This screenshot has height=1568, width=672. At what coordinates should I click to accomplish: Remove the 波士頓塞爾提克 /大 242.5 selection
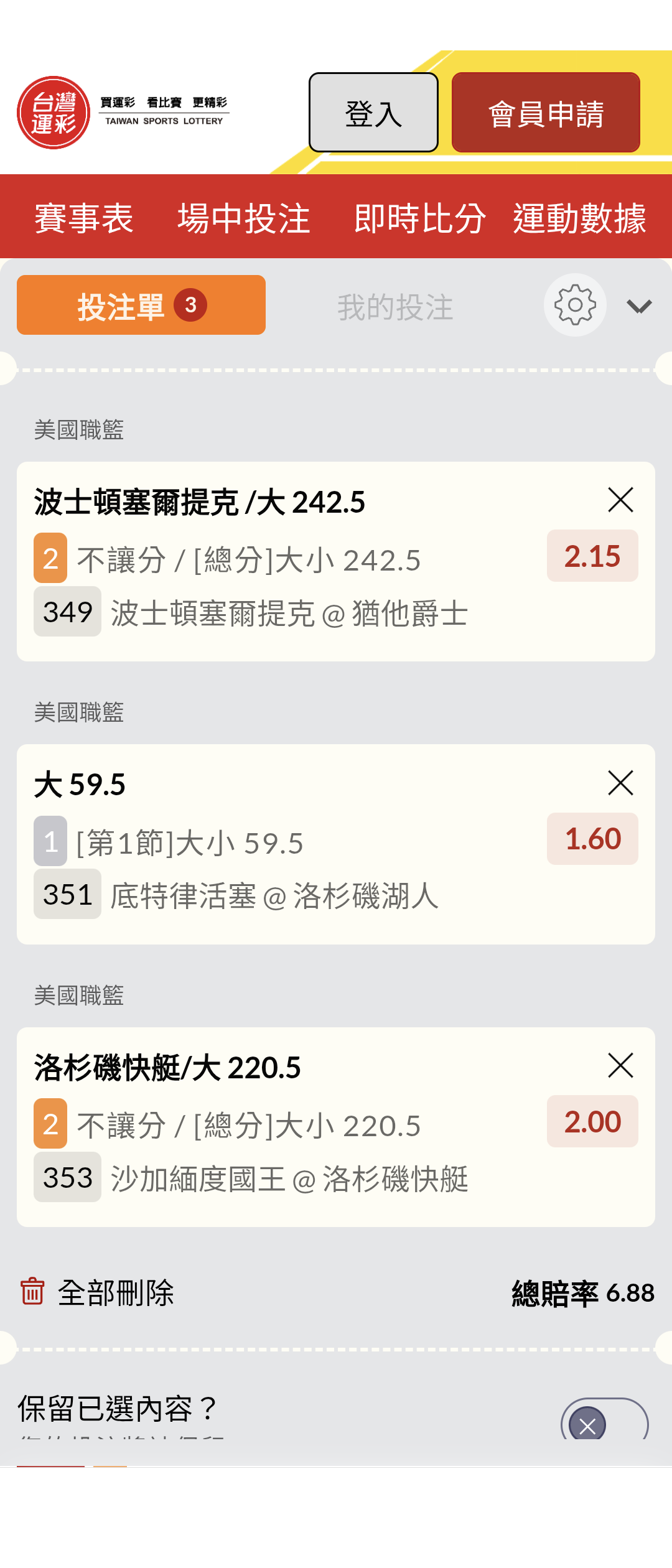(x=620, y=500)
